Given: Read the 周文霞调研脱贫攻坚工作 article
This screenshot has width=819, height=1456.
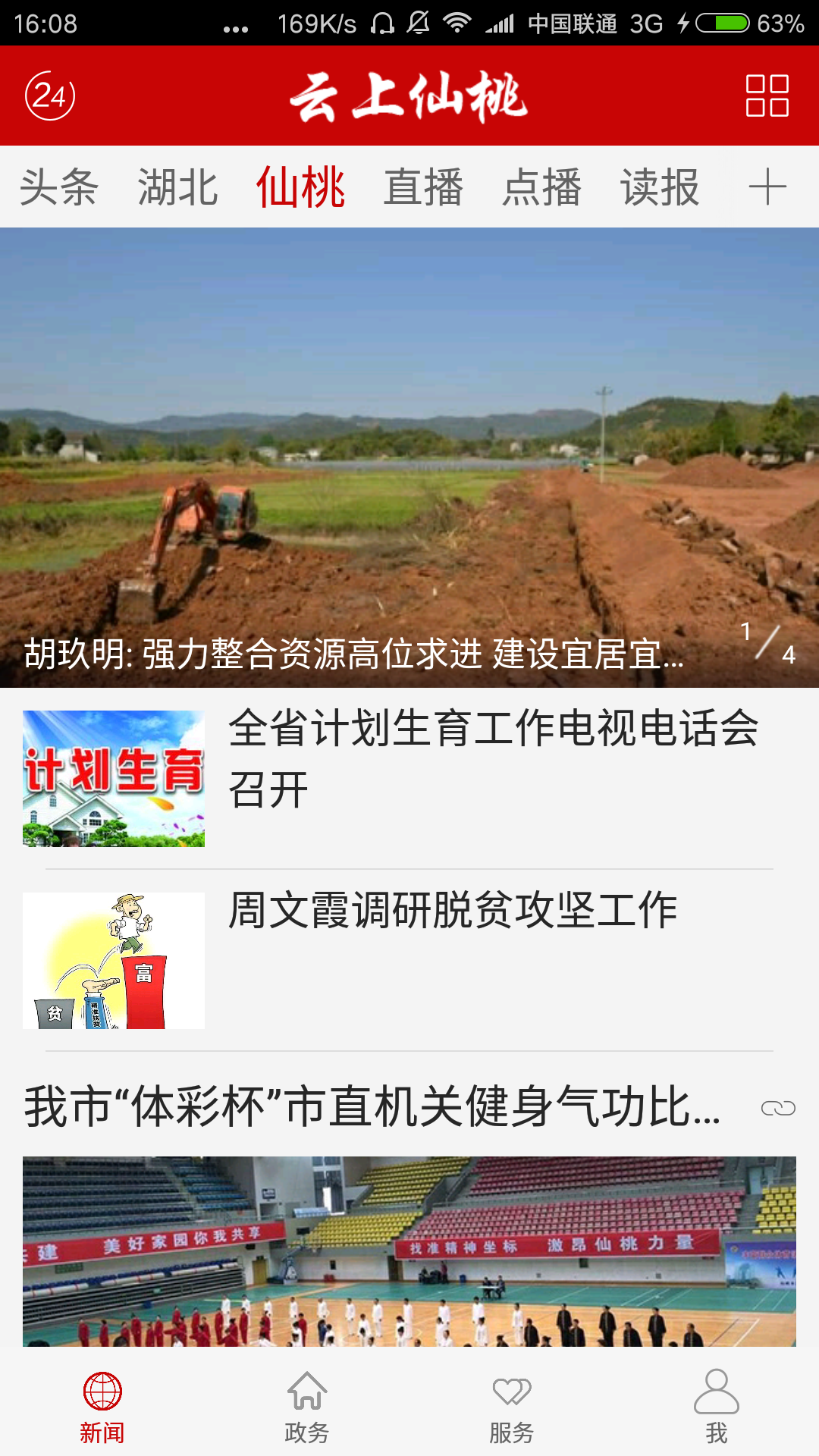Looking at the screenshot, I should [x=452, y=910].
